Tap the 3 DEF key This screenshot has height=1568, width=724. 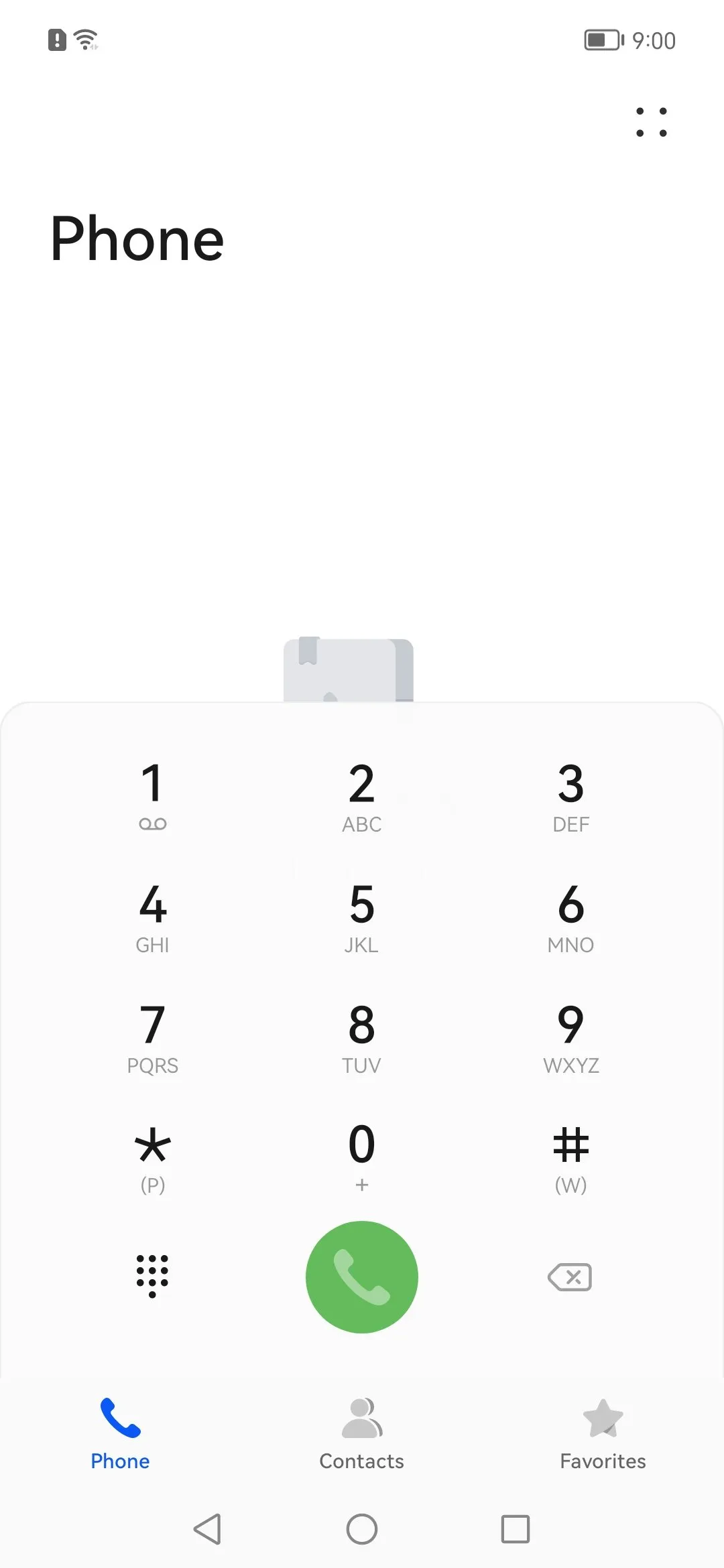tap(570, 795)
